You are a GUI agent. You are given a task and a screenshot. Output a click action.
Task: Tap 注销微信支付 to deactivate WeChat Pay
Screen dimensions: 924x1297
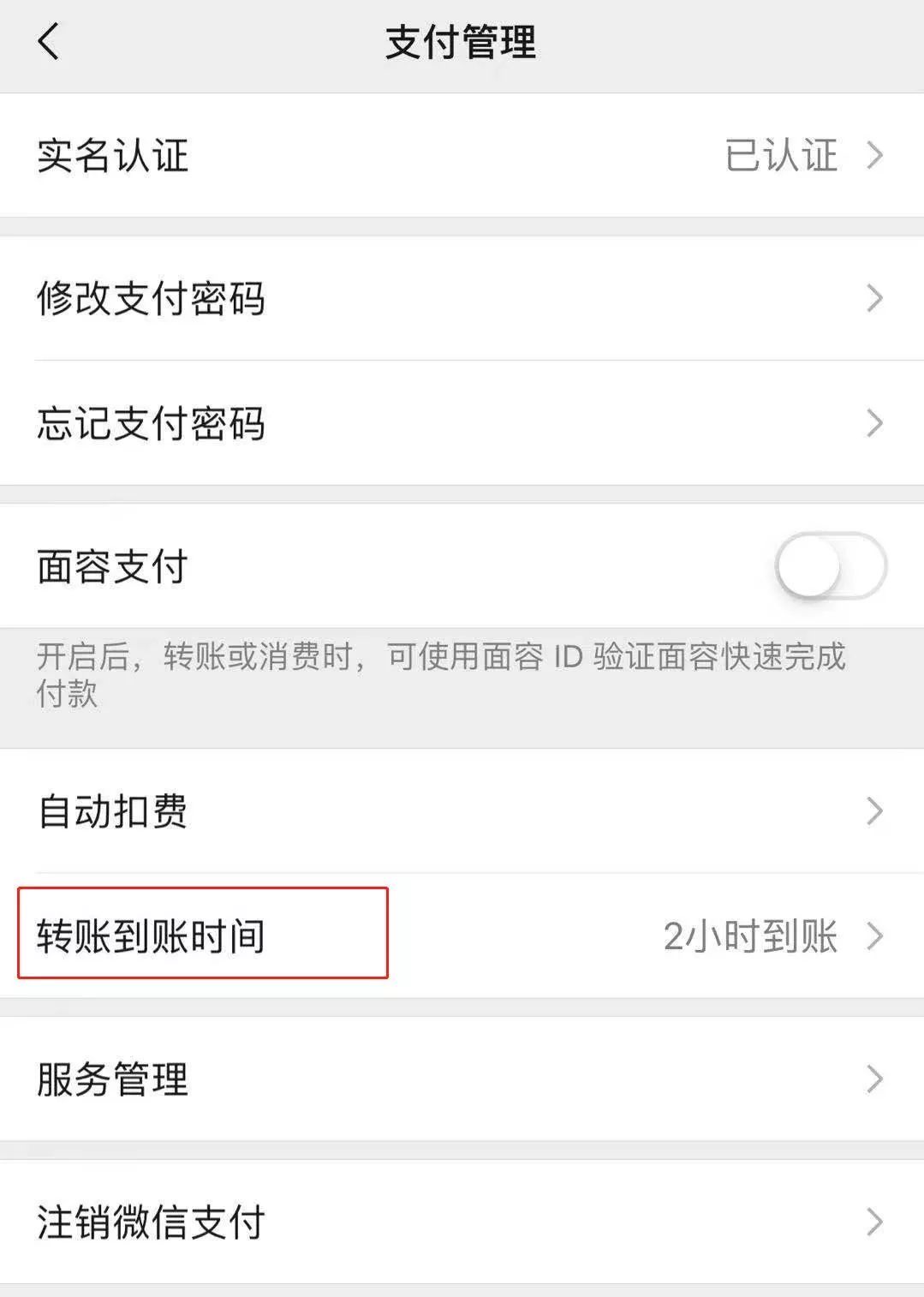click(152, 1222)
